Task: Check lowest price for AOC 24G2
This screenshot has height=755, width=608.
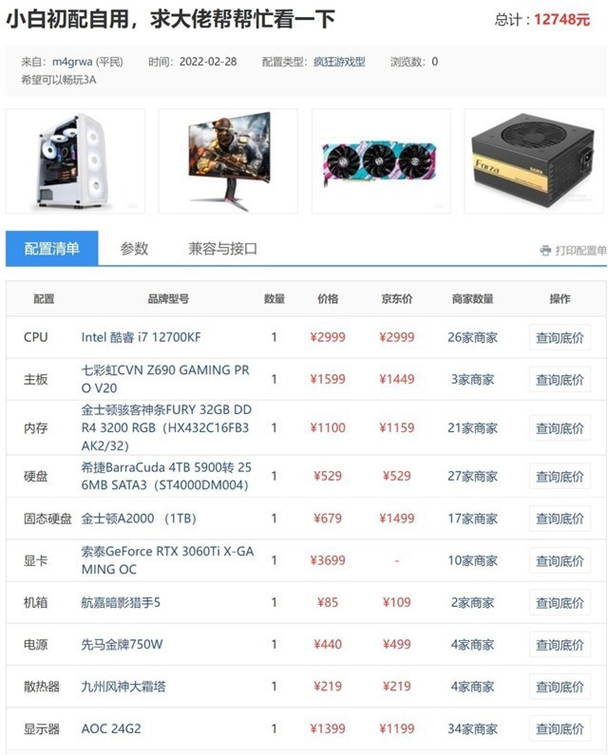Action: [x=559, y=729]
